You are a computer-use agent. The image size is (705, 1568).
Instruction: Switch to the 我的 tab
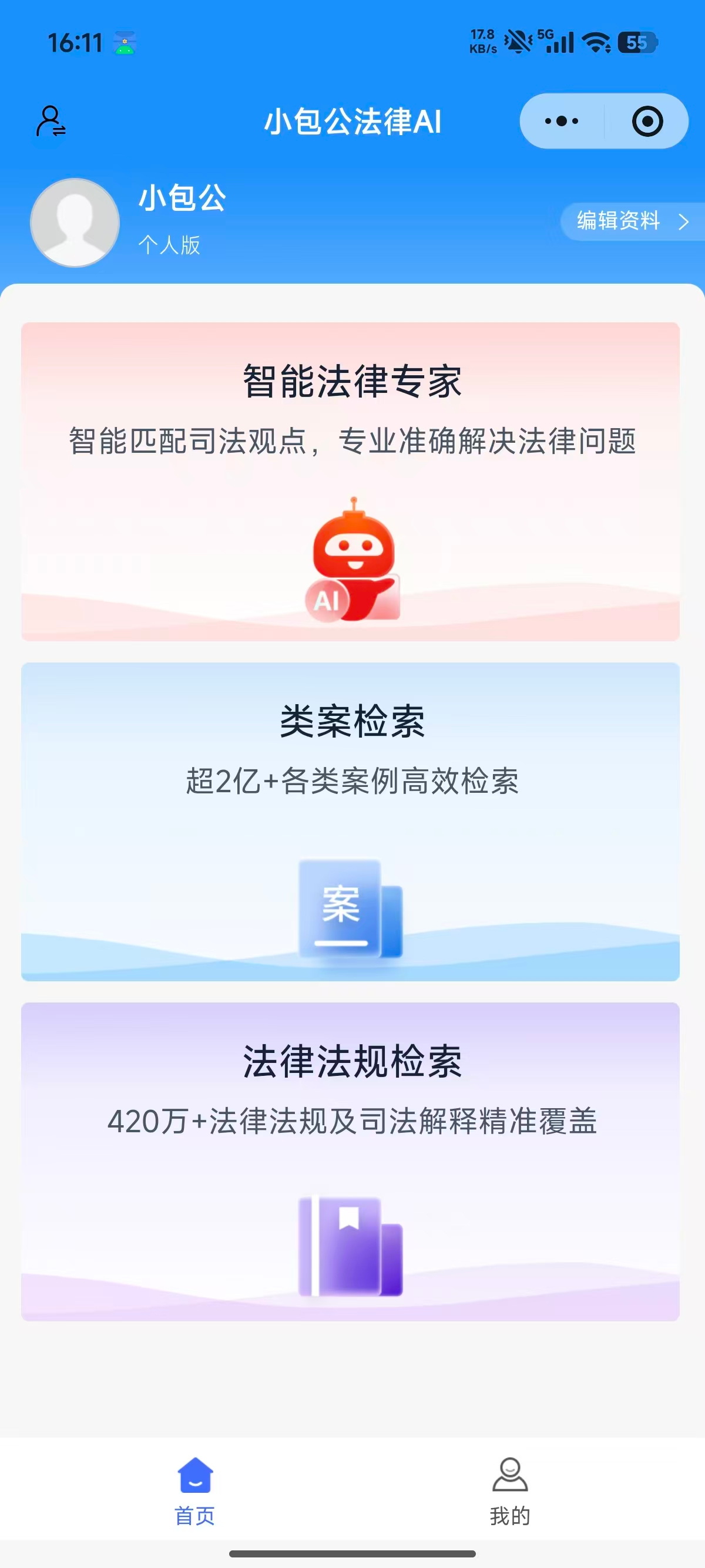pos(509,1490)
